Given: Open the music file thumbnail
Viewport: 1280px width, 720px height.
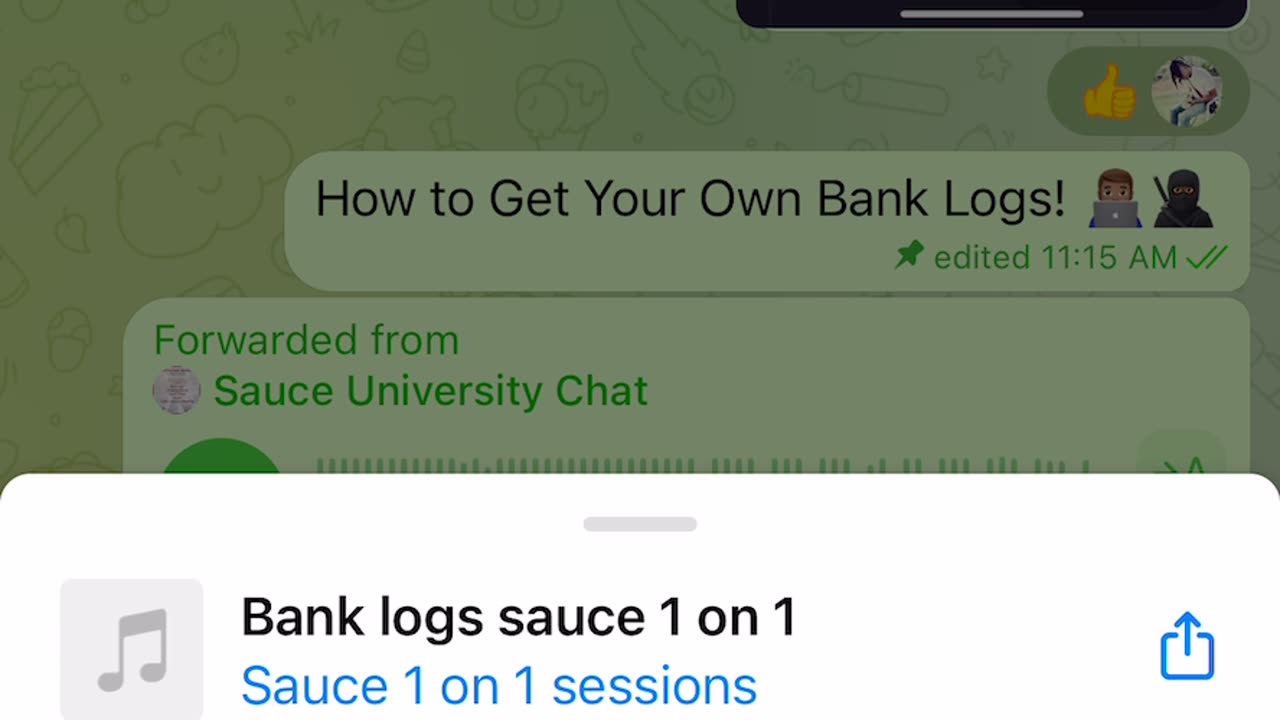Looking at the screenshot, I should (x=131, y=648).
